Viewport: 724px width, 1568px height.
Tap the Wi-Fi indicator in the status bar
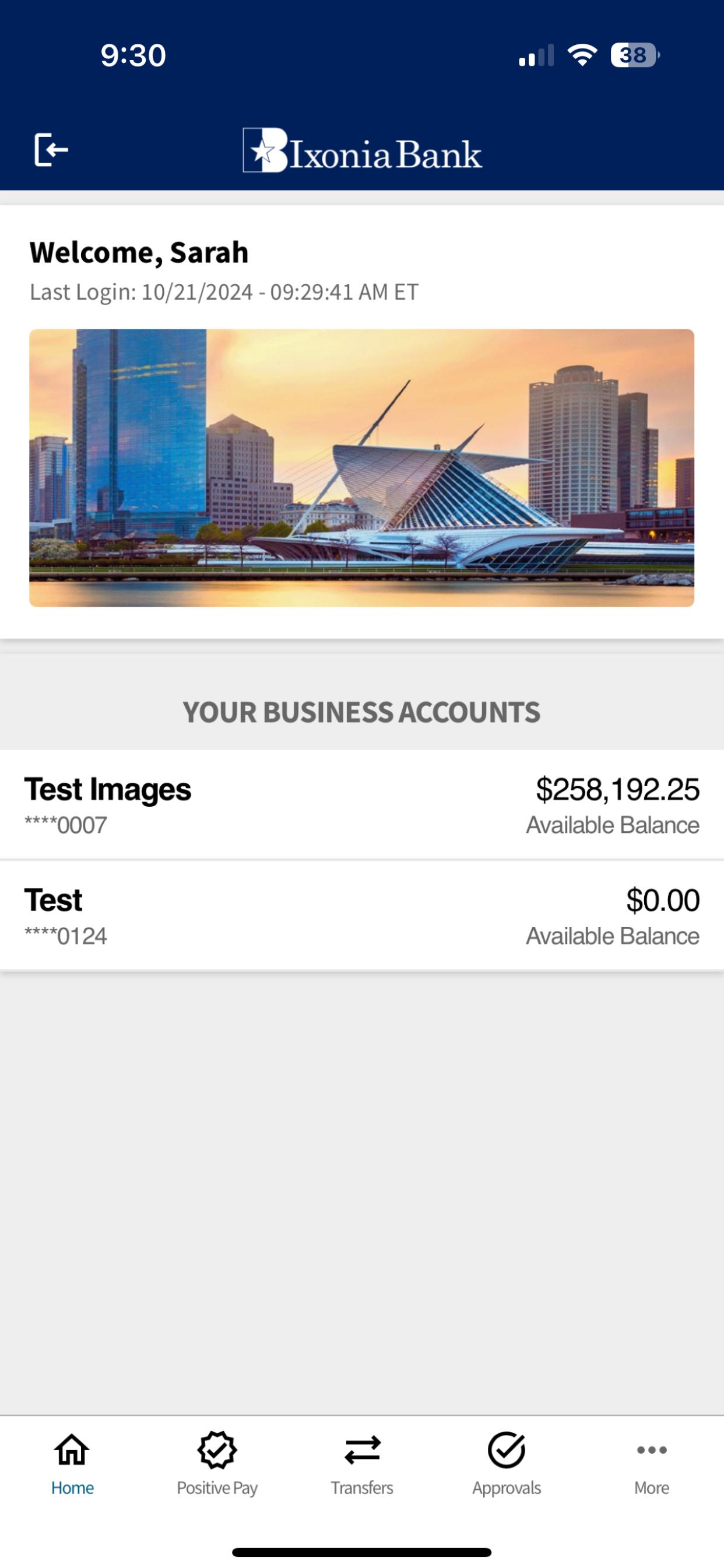coord(582,55)
